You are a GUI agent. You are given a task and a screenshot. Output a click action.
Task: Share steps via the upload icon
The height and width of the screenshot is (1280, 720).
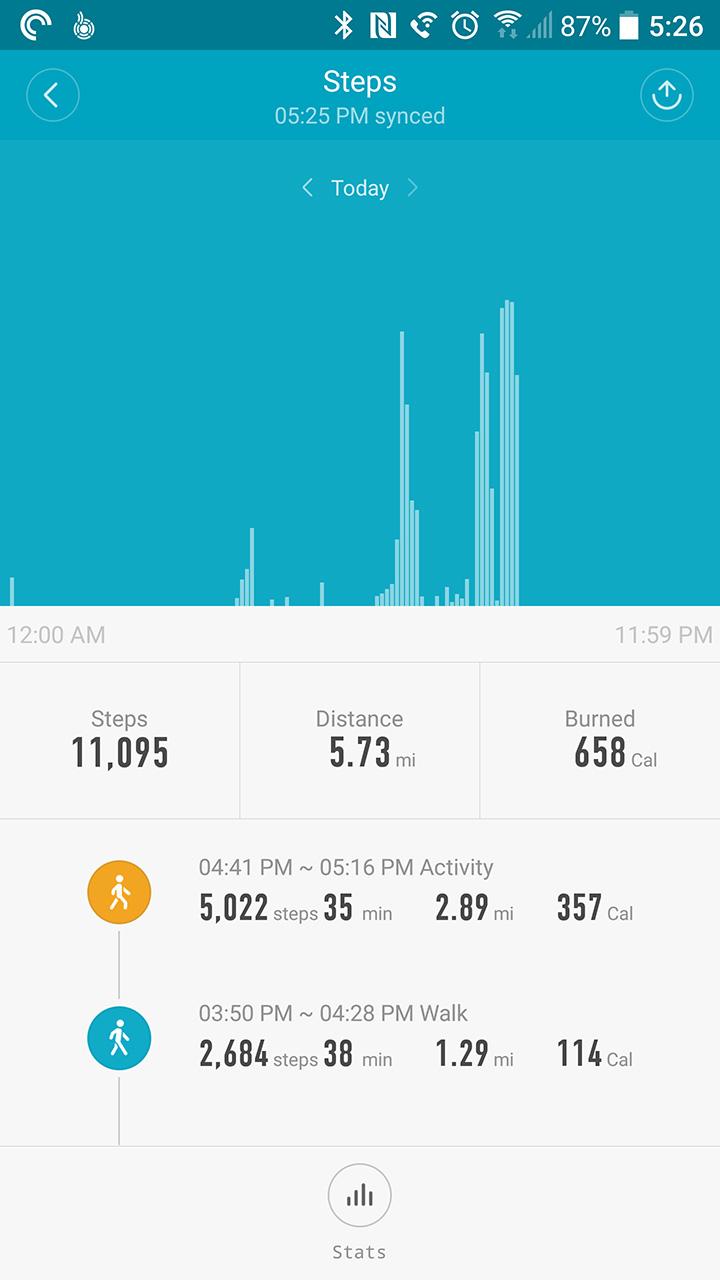666,96
